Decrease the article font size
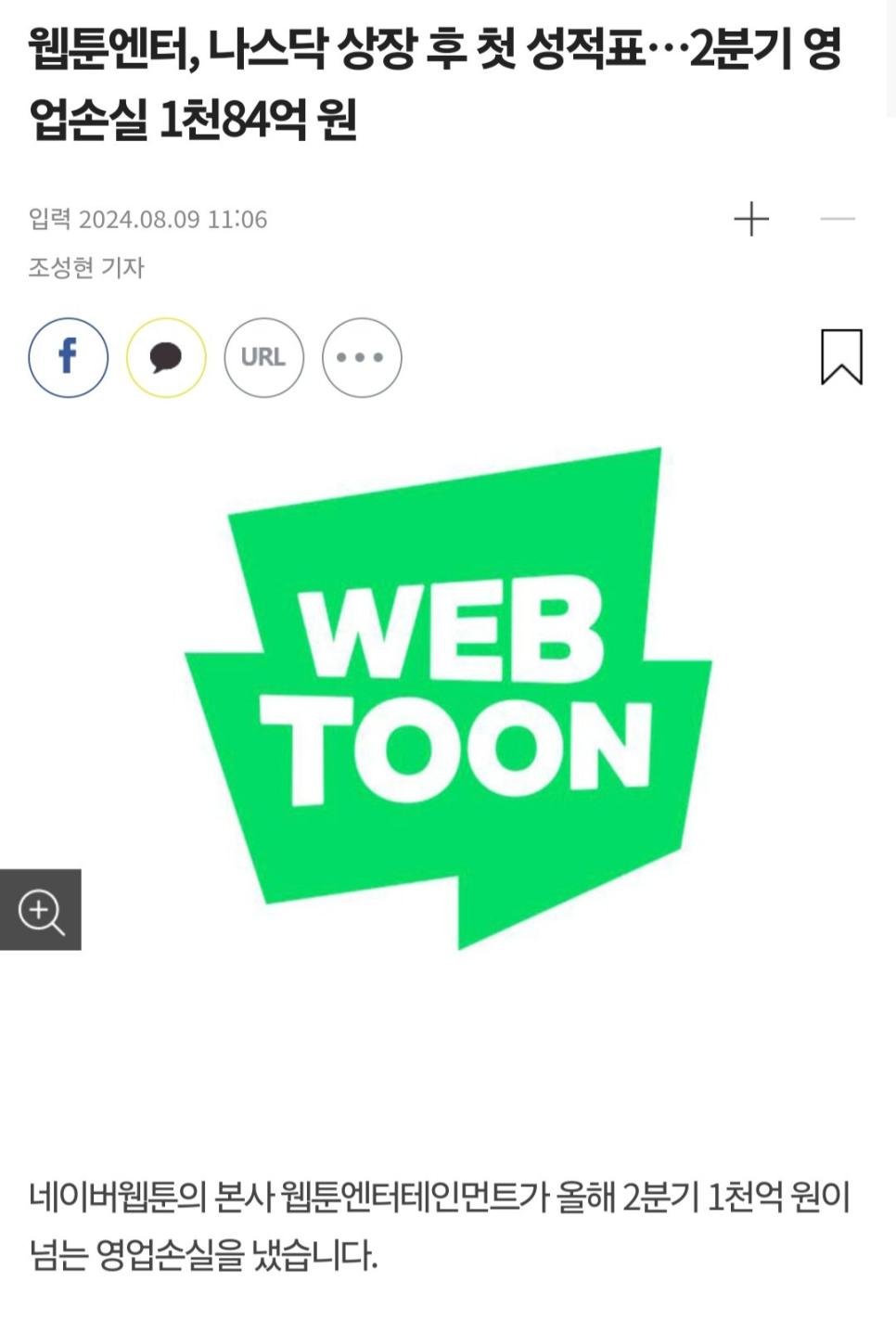Image resolution: width=896 pixels, height=1320 pixels. click(x=838, y=219)
